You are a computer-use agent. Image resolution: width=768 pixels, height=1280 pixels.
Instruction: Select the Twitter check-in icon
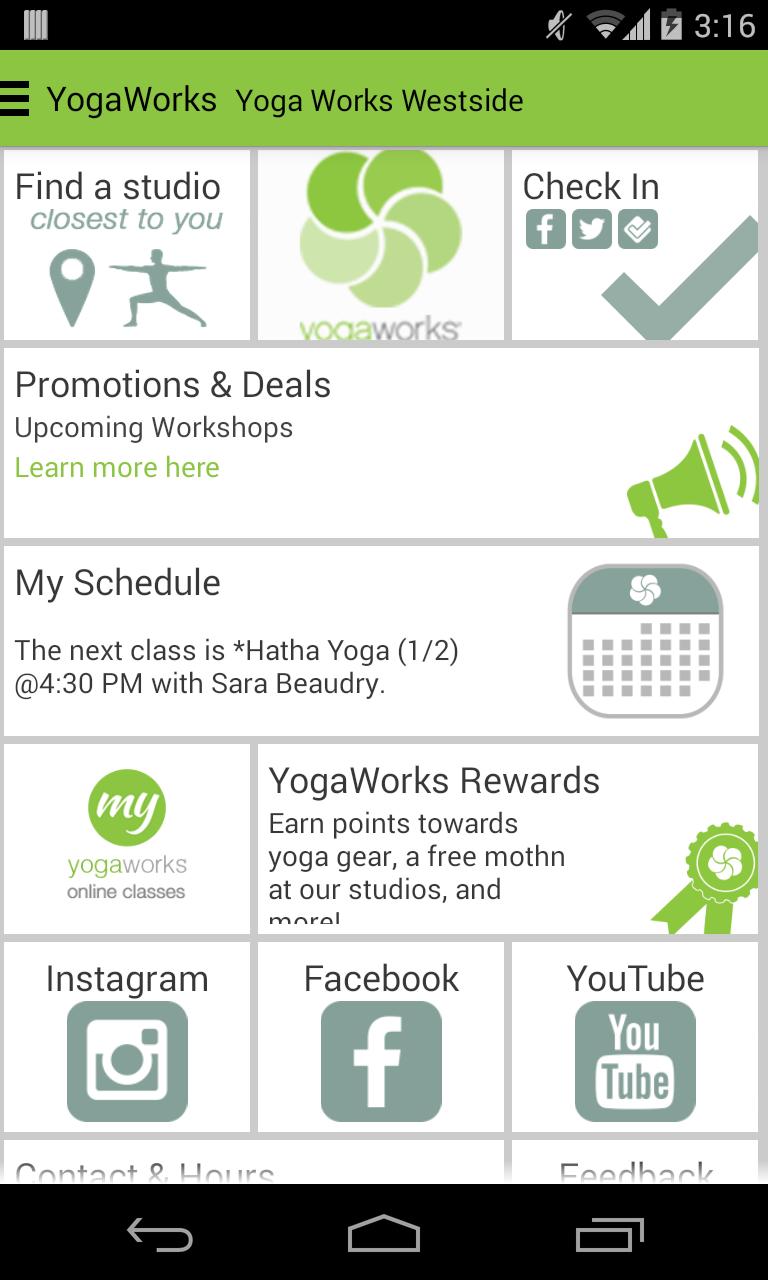(x=591, y=229)
